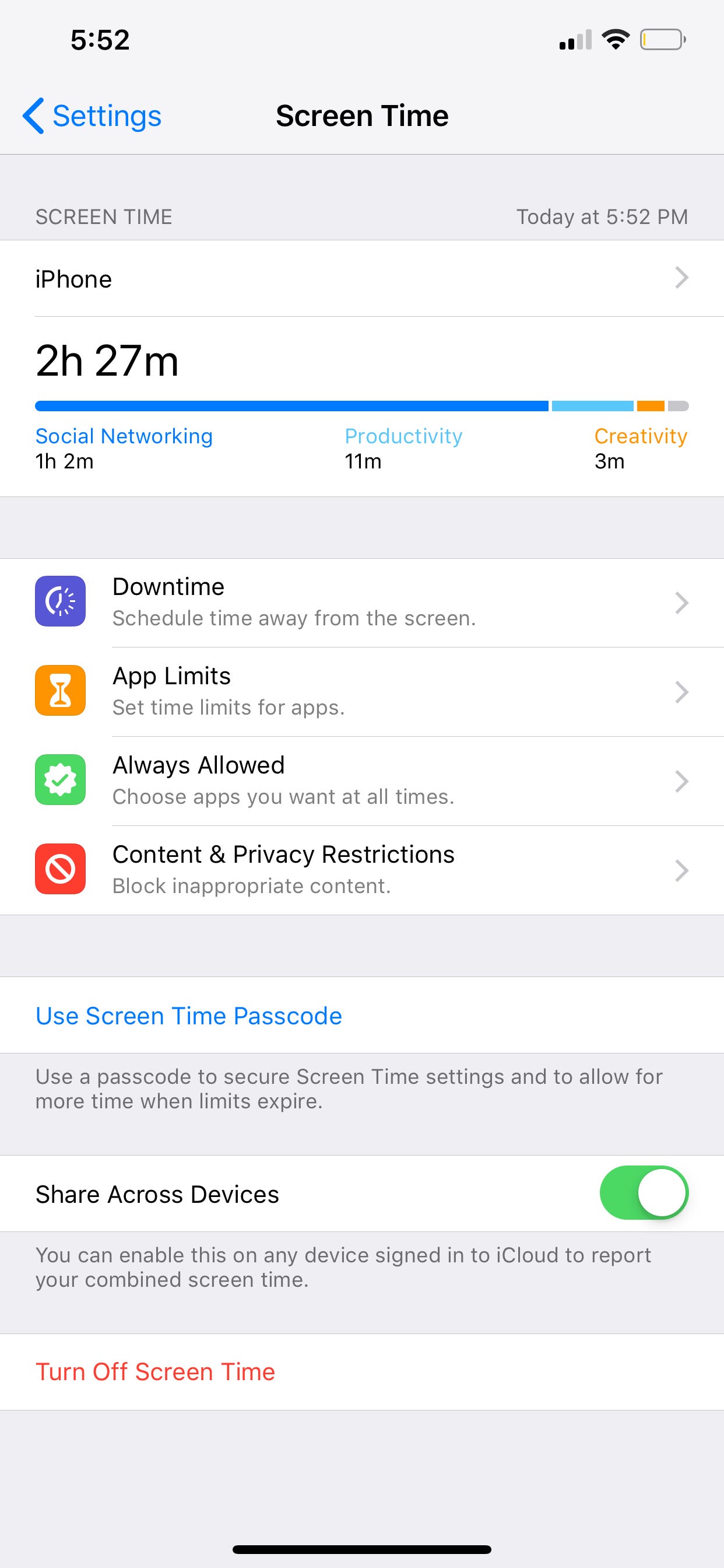The height and width of the screenshot is (1568, 724).
Task: Open Always Allowed apps
Action: (361, 781)
